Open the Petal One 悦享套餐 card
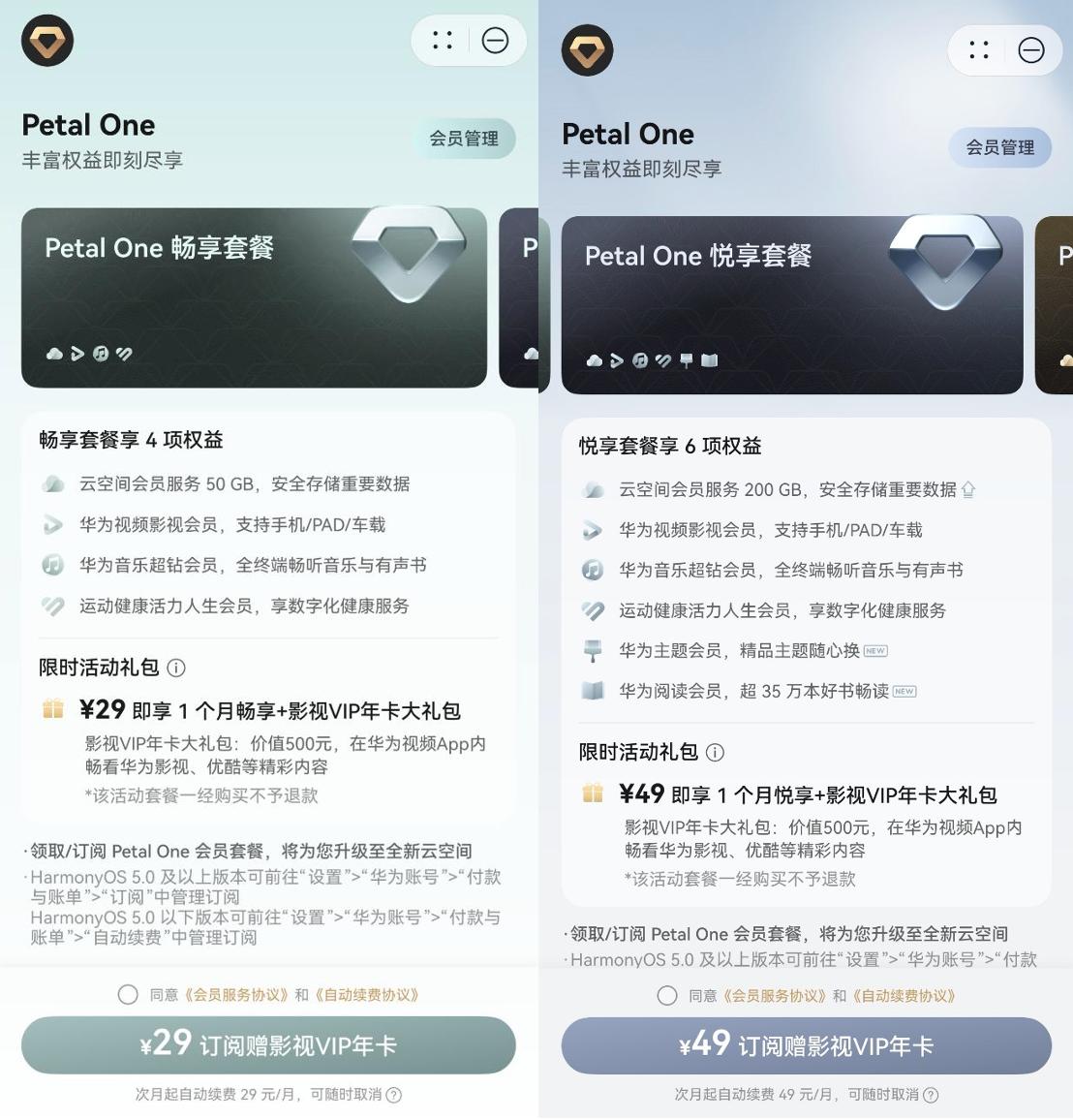Viewport: 1073px width, 1120px height. click(x=791, y=305)
